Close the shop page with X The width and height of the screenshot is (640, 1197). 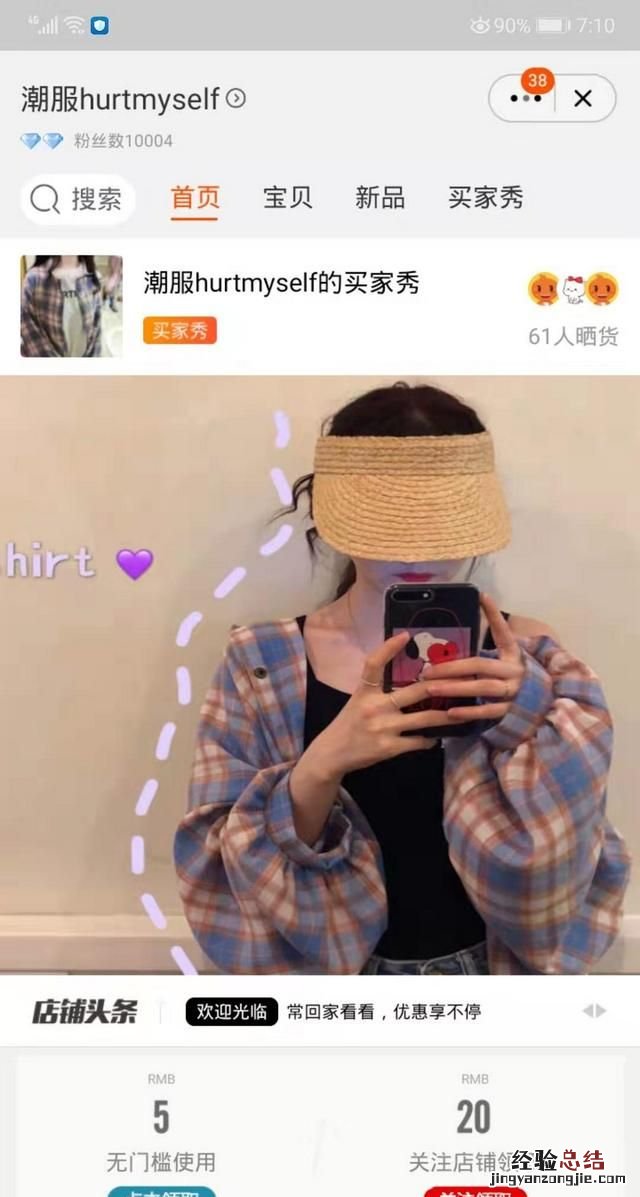583,99
